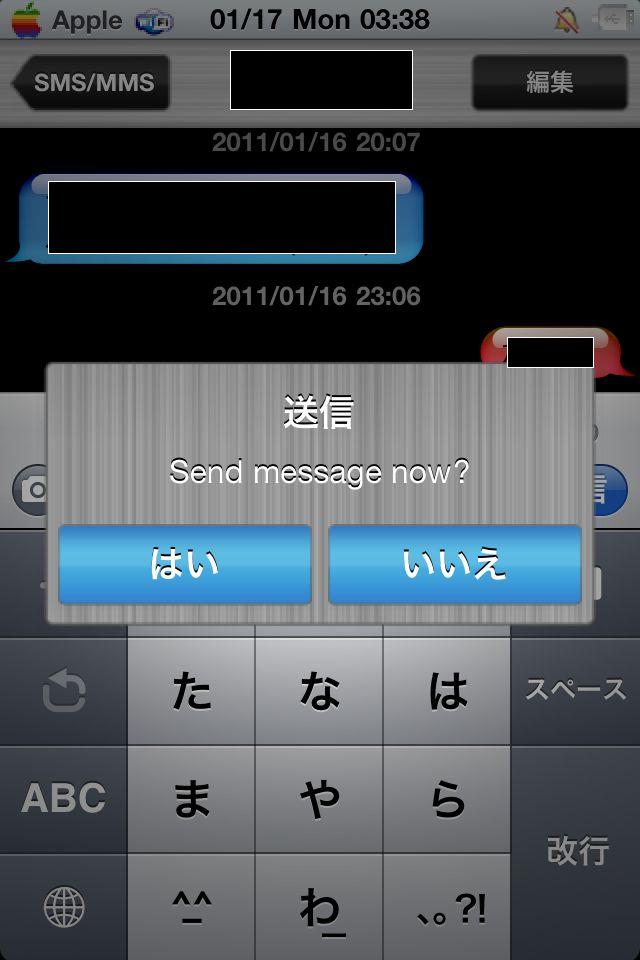Tap the ま key on keyboard

click(191, 798)
